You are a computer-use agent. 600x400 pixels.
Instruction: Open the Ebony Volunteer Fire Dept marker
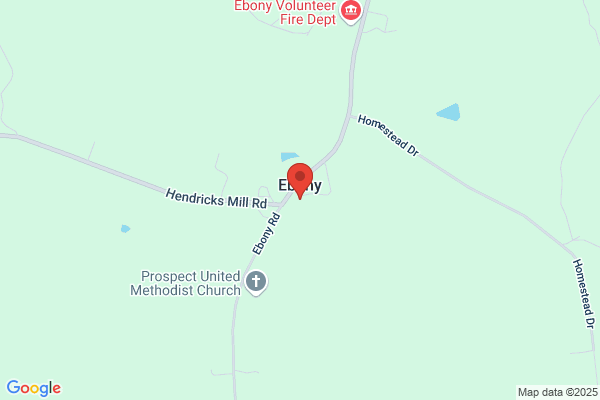(x=351, y=11)
